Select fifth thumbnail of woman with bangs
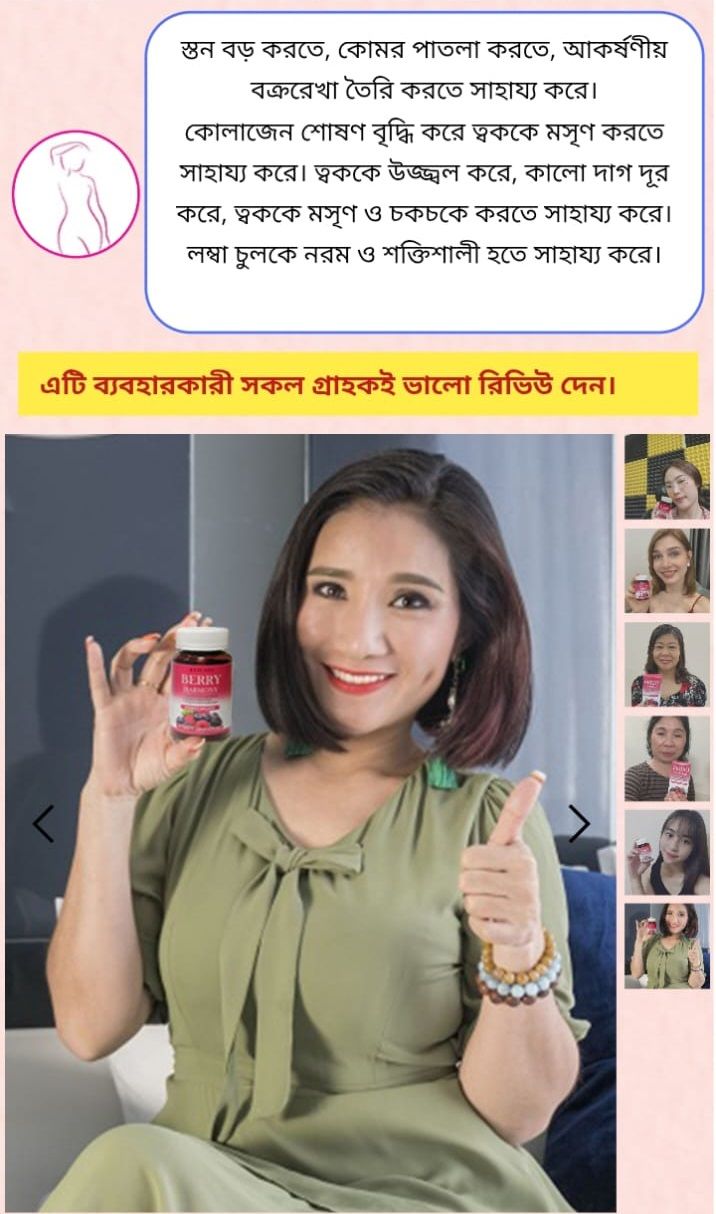The width and height of the screenshot is (716, 1214). pos(667,852)
